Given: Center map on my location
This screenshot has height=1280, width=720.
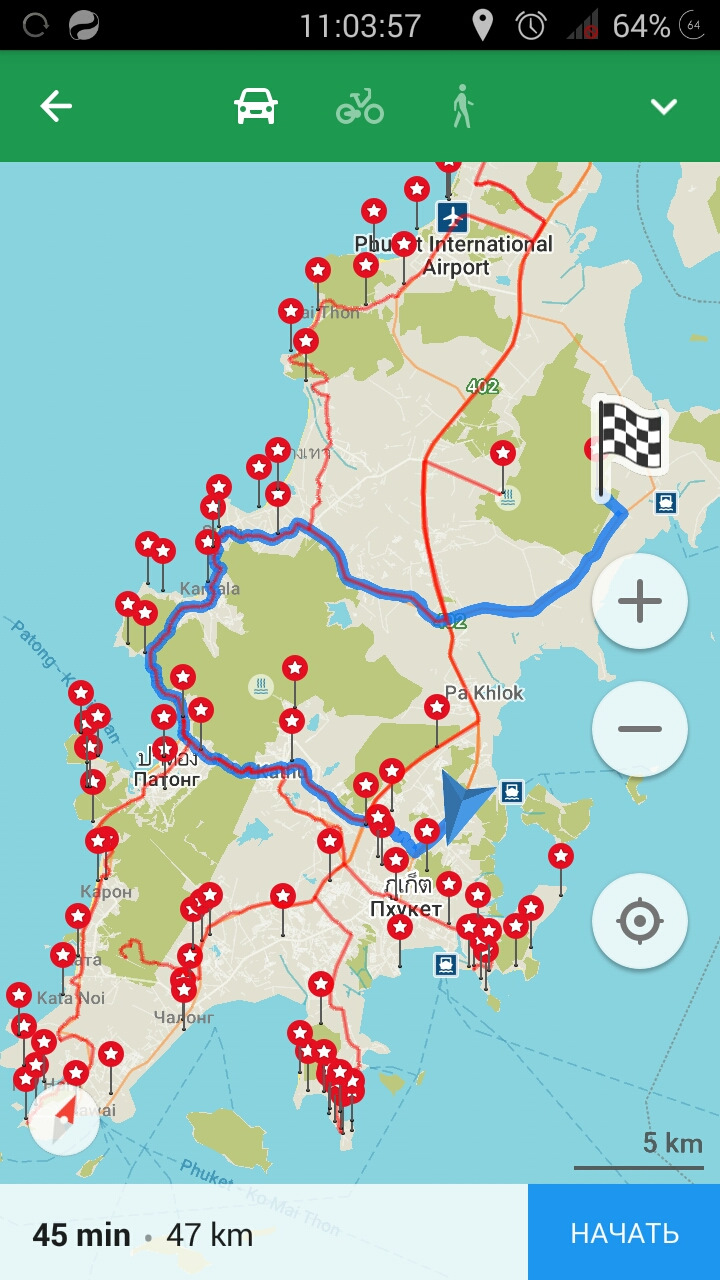Looking at the screenshot, I should pyautogui.click(x=640, y=921).
